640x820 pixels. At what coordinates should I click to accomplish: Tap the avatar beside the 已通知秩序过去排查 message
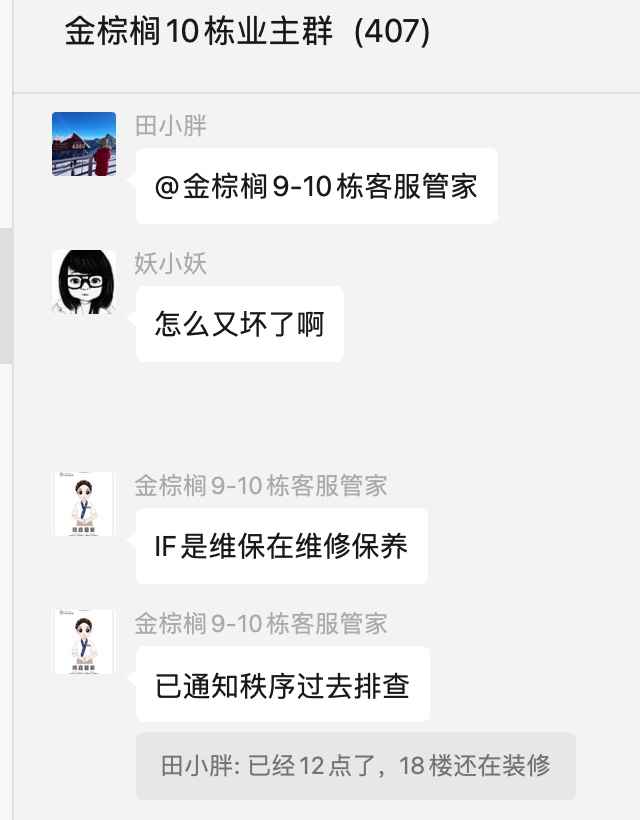[84, 642]
